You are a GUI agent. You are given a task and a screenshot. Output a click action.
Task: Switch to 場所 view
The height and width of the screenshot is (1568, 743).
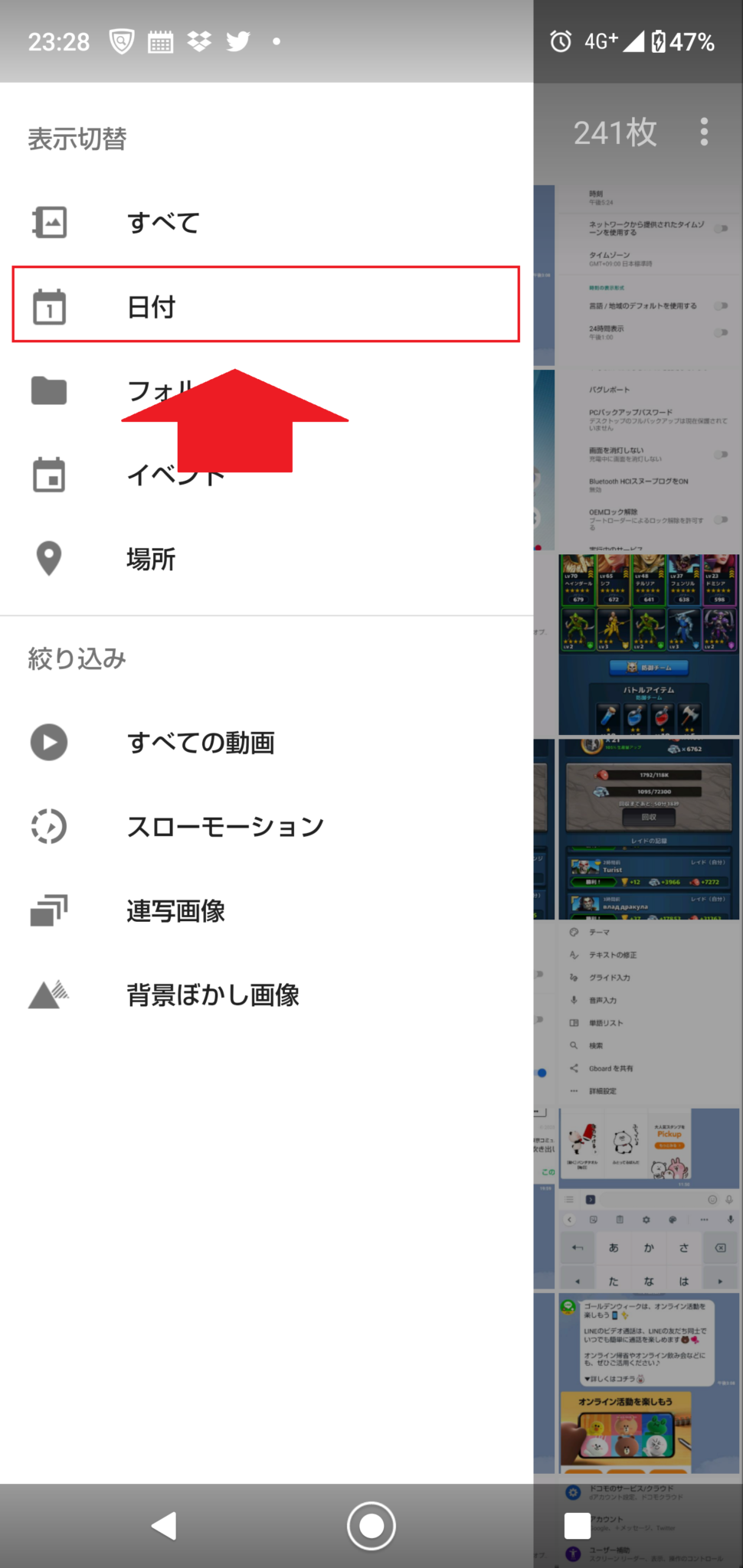pyautogui.click(x=151, y=559)
